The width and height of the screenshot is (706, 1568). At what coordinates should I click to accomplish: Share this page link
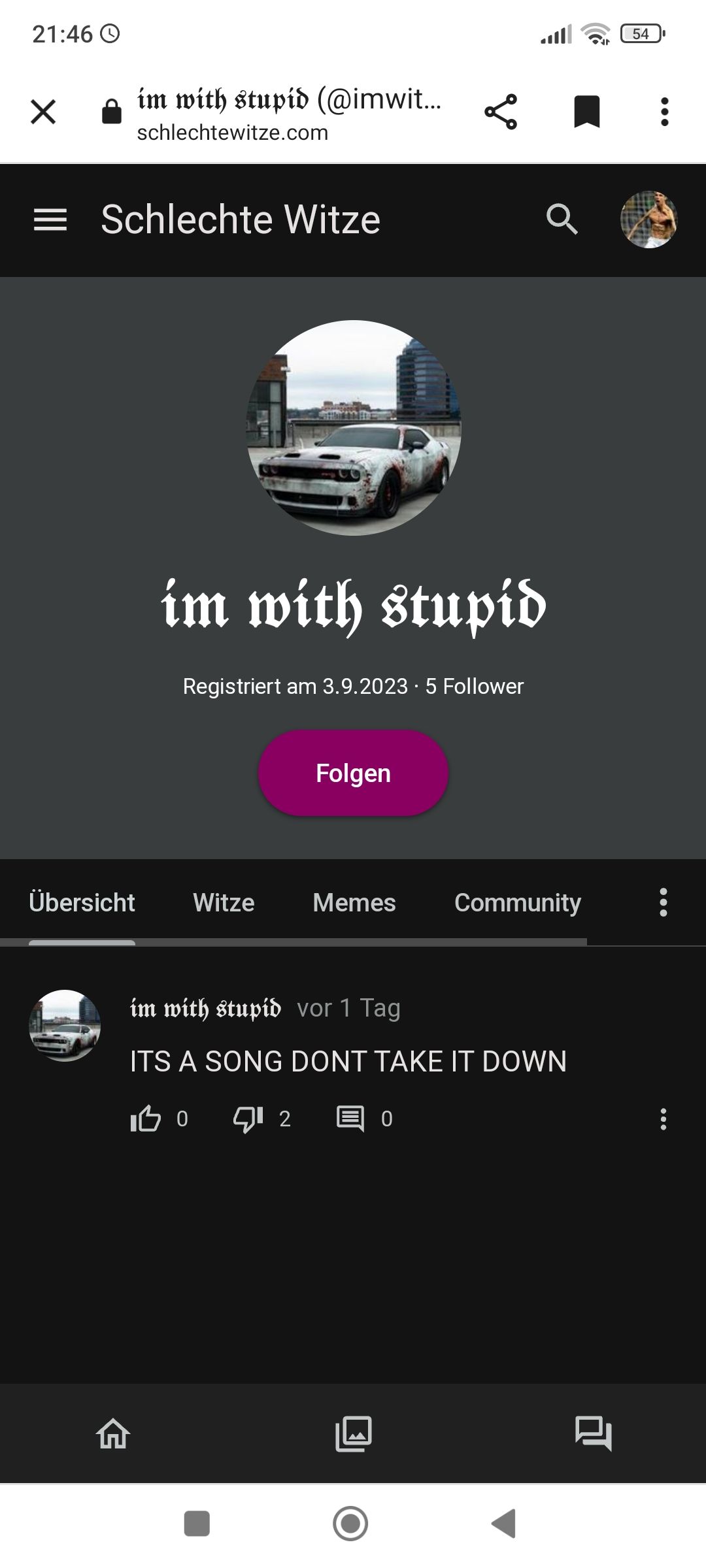pos(501,112)
